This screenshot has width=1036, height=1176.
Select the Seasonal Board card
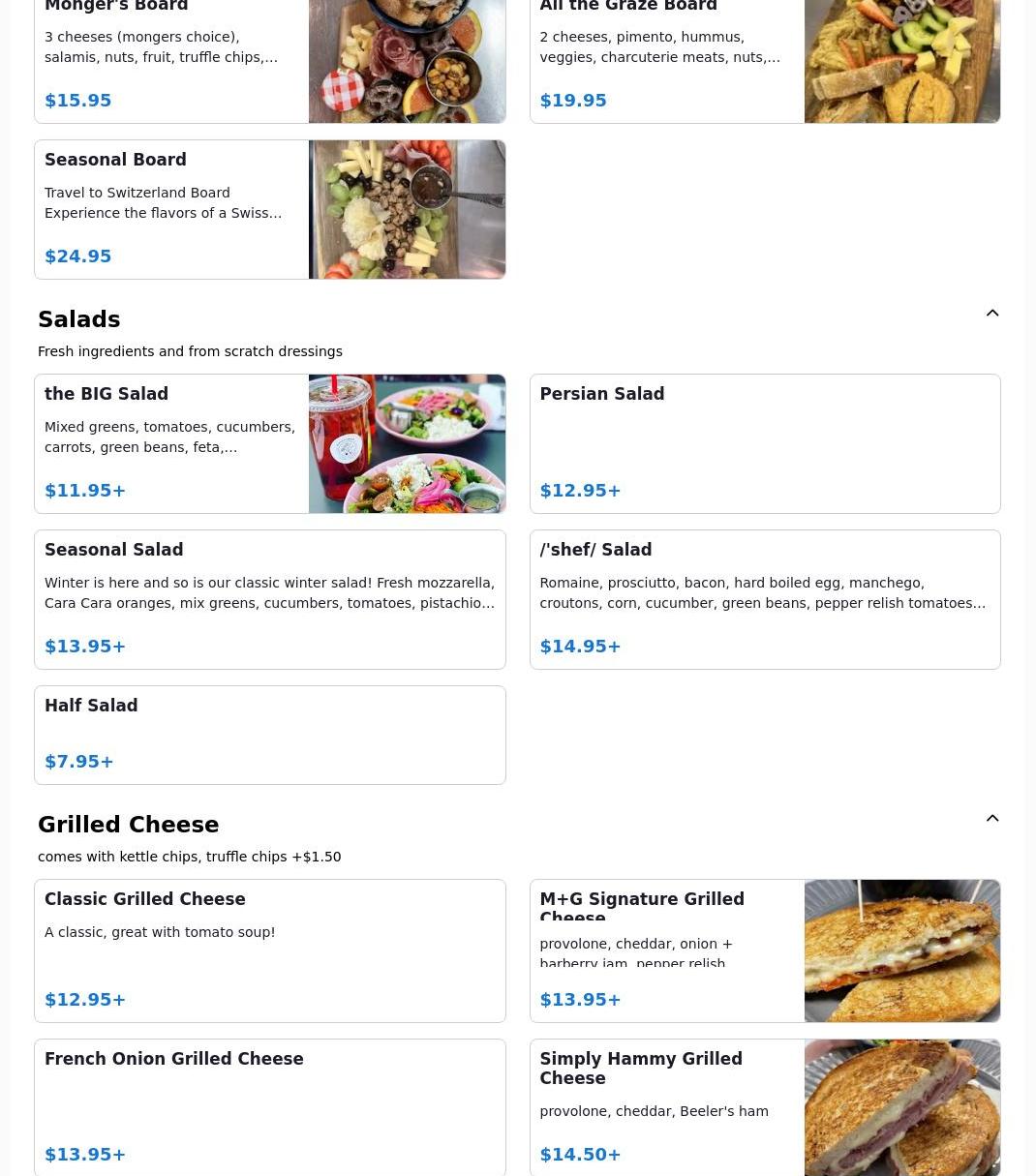[x=270, y=209]
